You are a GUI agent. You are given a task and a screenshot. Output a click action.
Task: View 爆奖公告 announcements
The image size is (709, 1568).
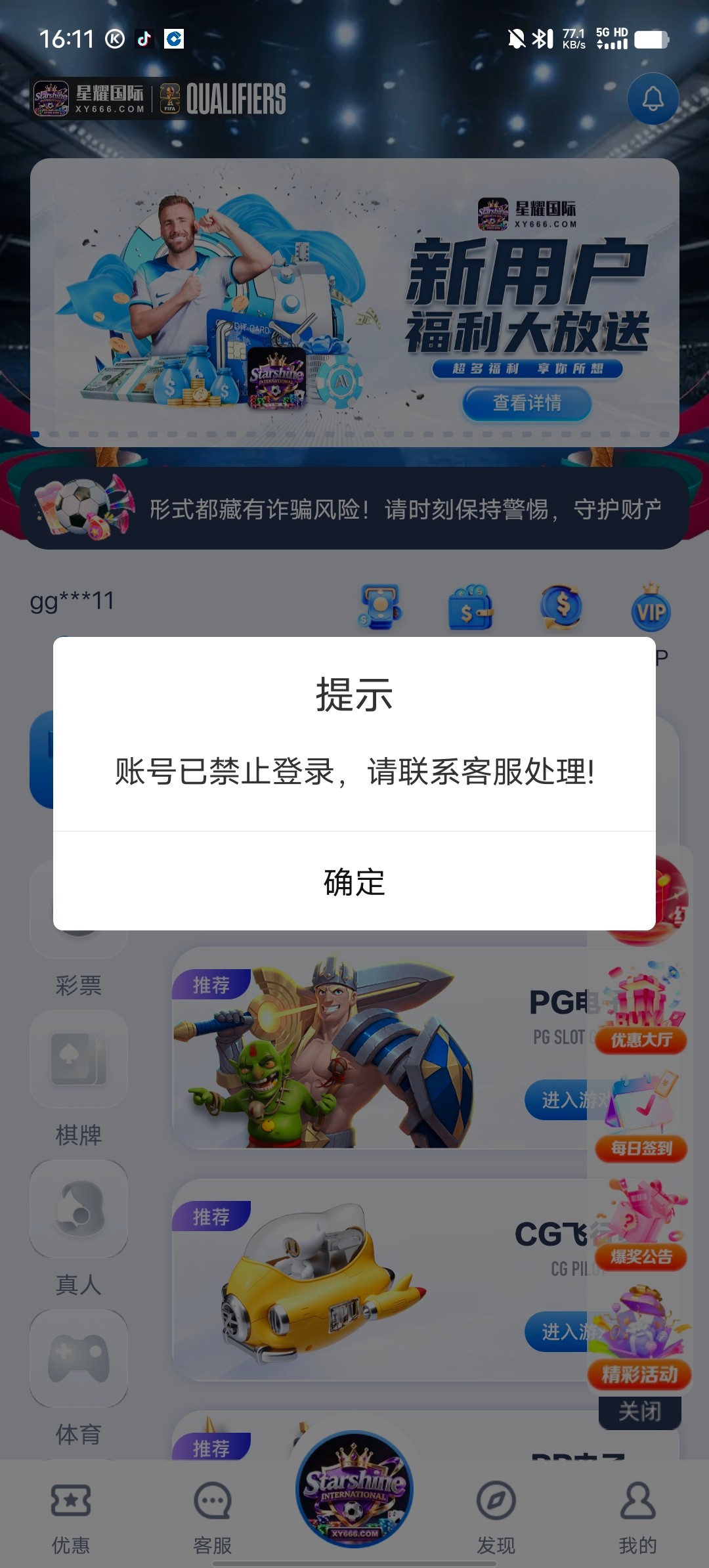(641, 1228)
